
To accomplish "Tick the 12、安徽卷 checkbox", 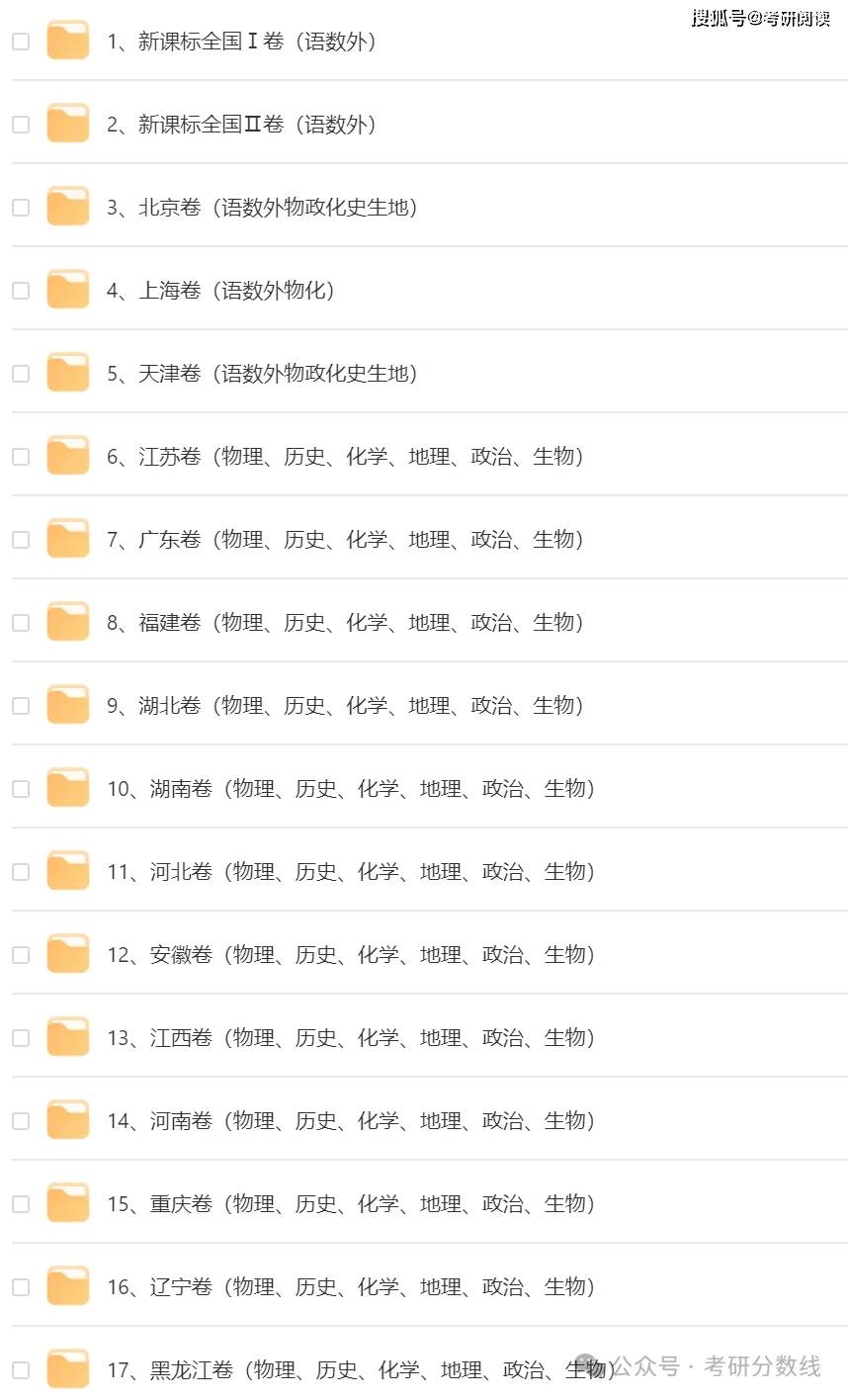I will [x=21, y=955].
